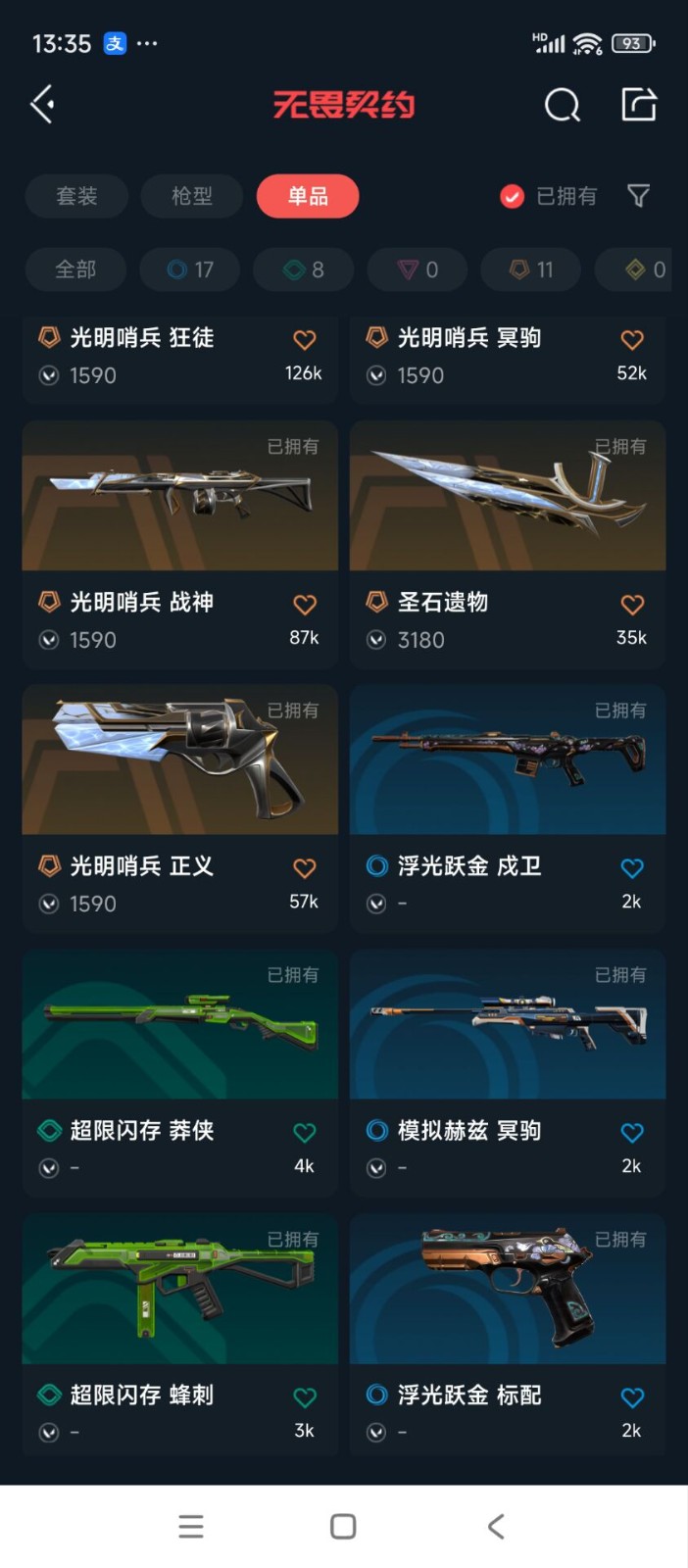
Task: Open the funnel filter options
Action: (638, 196)
